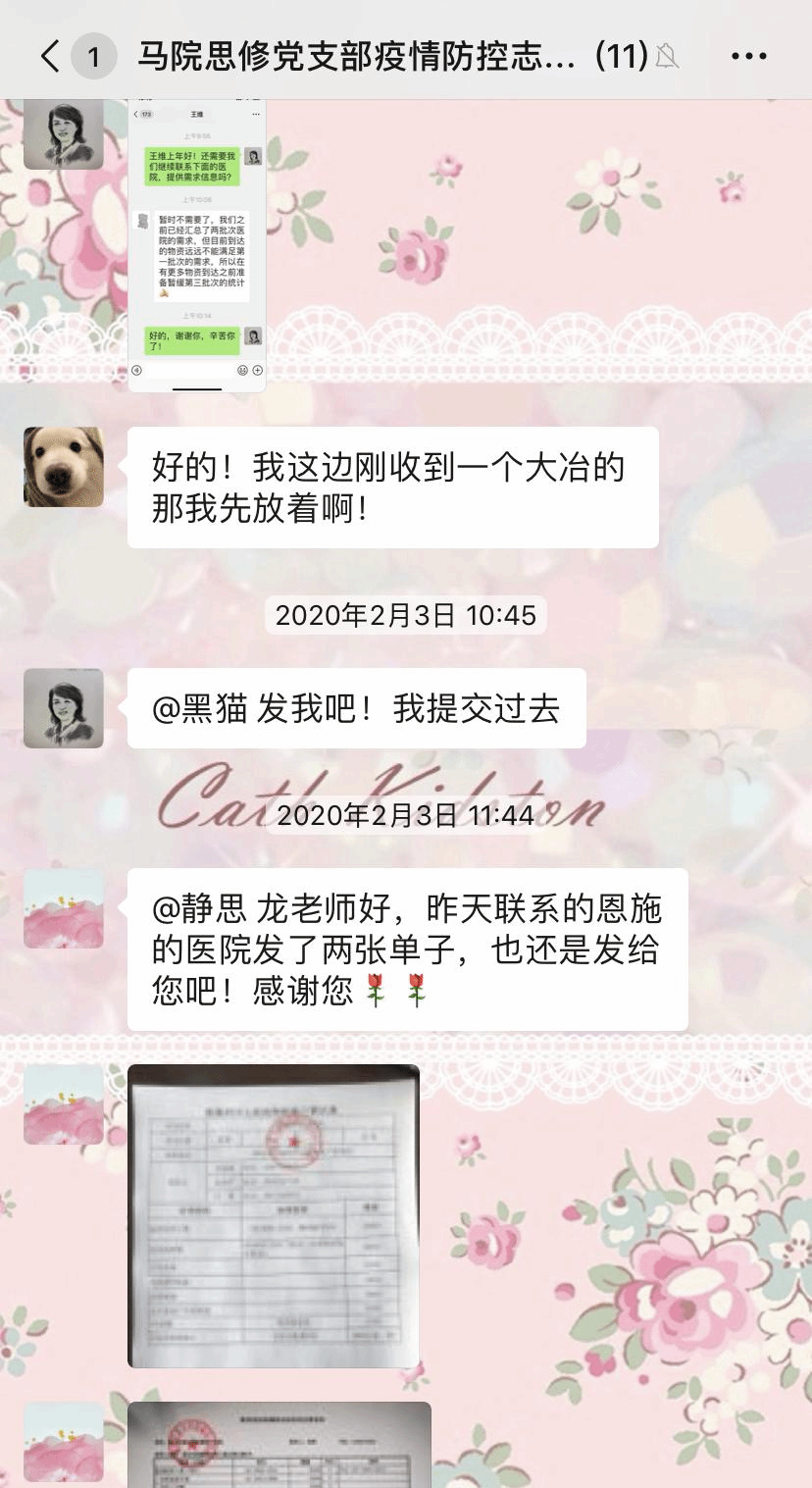Tap the golden dog avatar
The height and width of the screenshot is (1488, 812).
click(x=64, y=467)
